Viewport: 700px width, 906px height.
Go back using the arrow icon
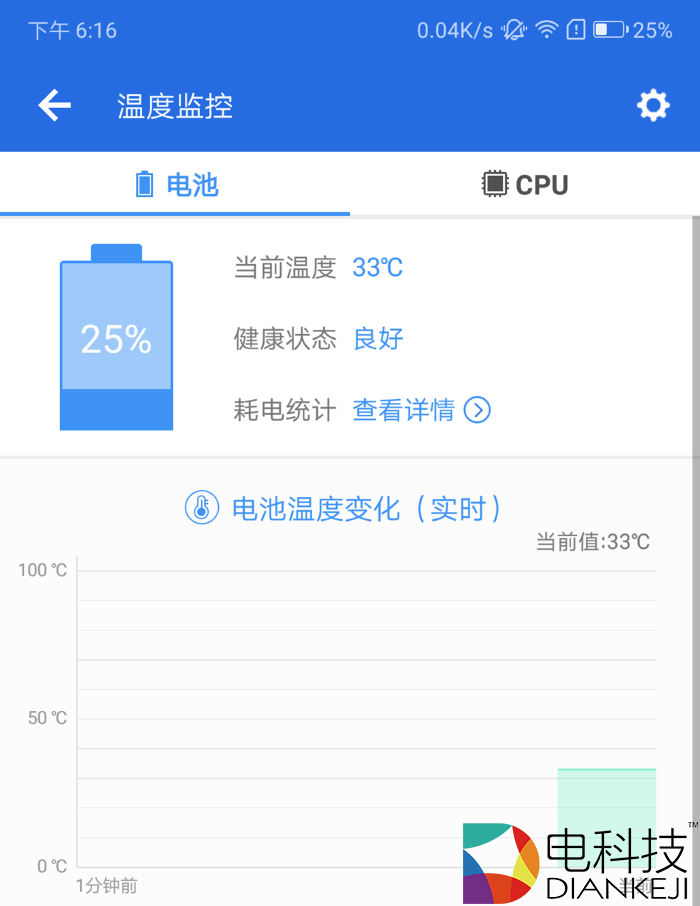click(x=55, y=106)
